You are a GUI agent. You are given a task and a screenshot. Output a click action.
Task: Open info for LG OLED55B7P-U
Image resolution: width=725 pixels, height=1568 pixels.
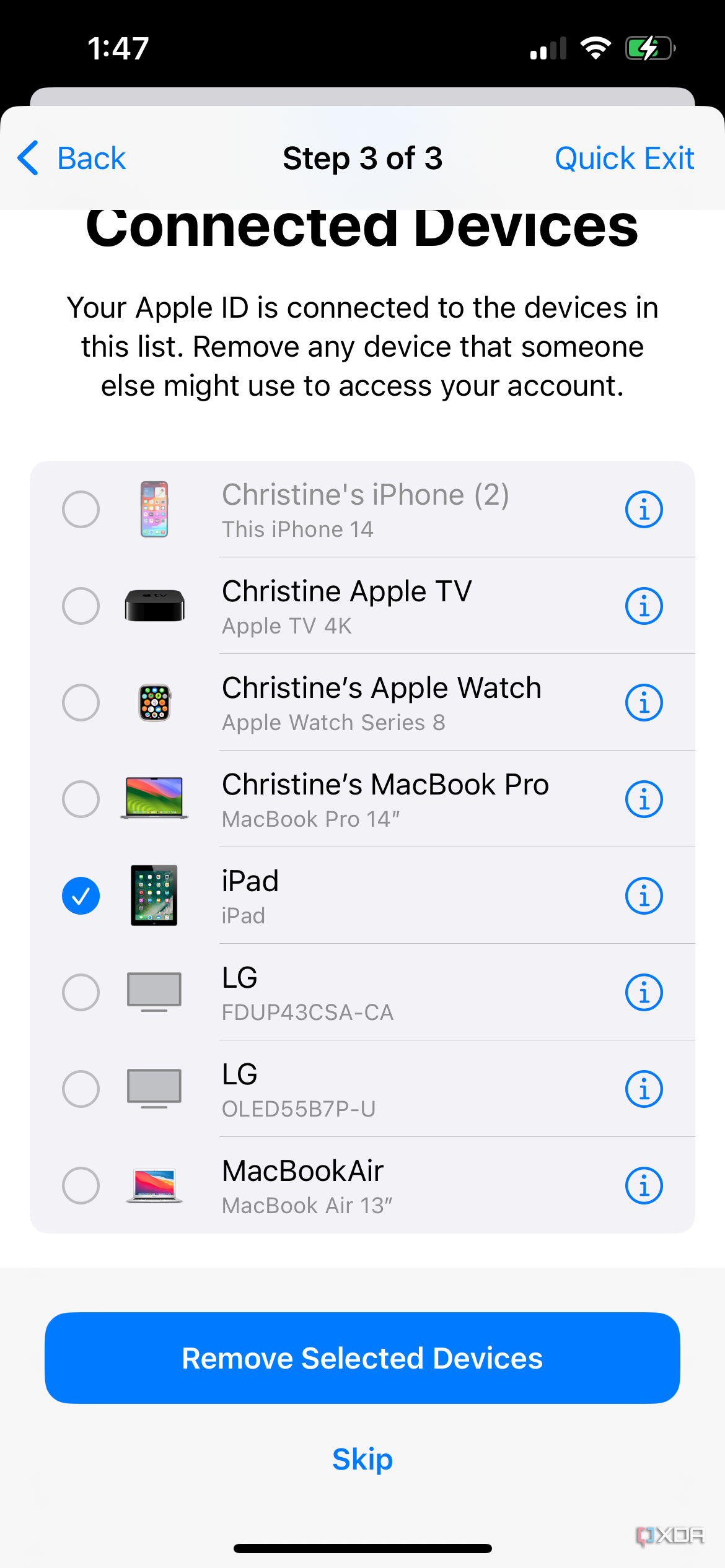(x=643, y=1089)
